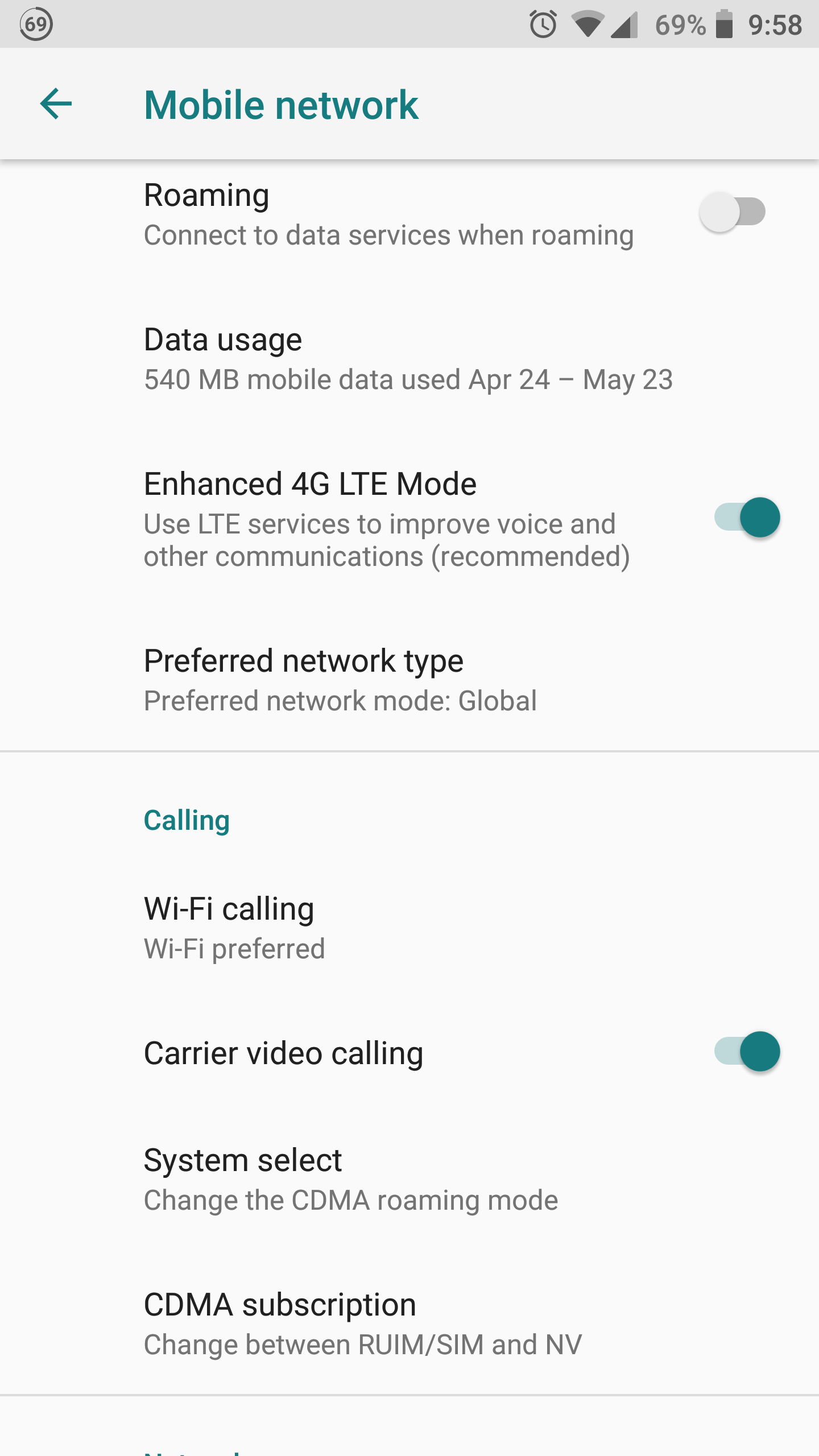
Task: Enable the Roaming switch
Action: pyautogui.click(x=732, y=213)
